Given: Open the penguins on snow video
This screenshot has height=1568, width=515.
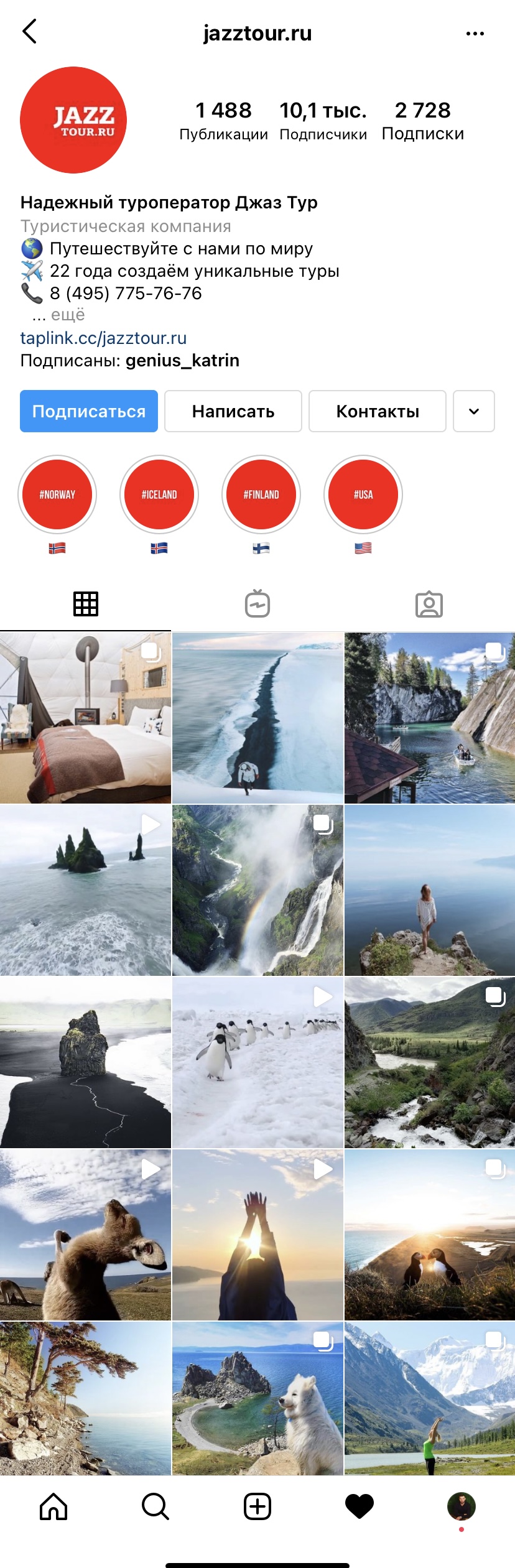Looking at the screenshot, I should 257,1062.
